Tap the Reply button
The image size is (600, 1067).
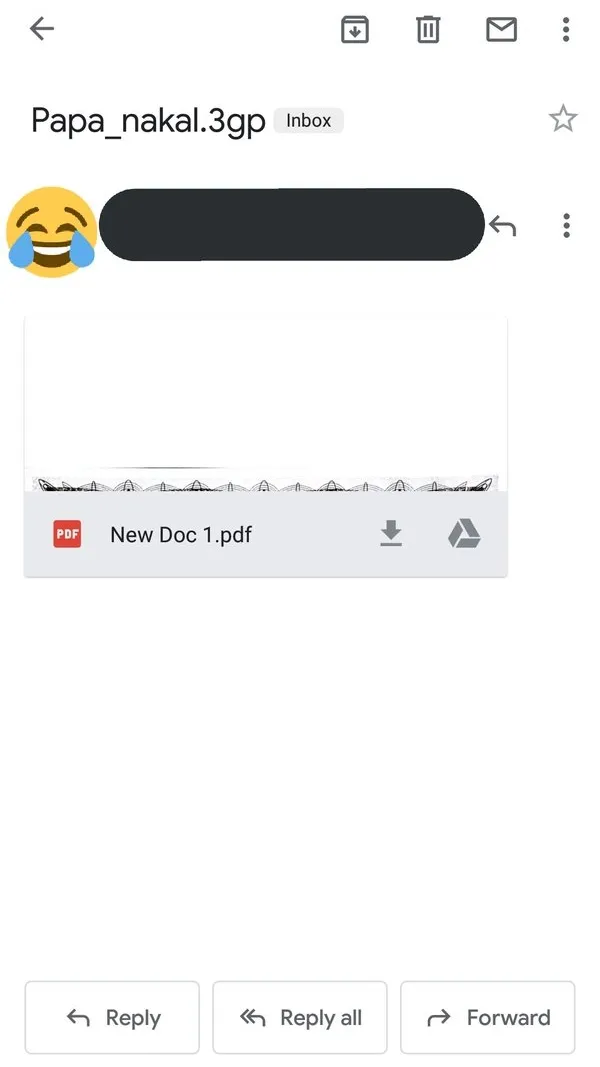pyautogui.click(x=112, y=1018)
